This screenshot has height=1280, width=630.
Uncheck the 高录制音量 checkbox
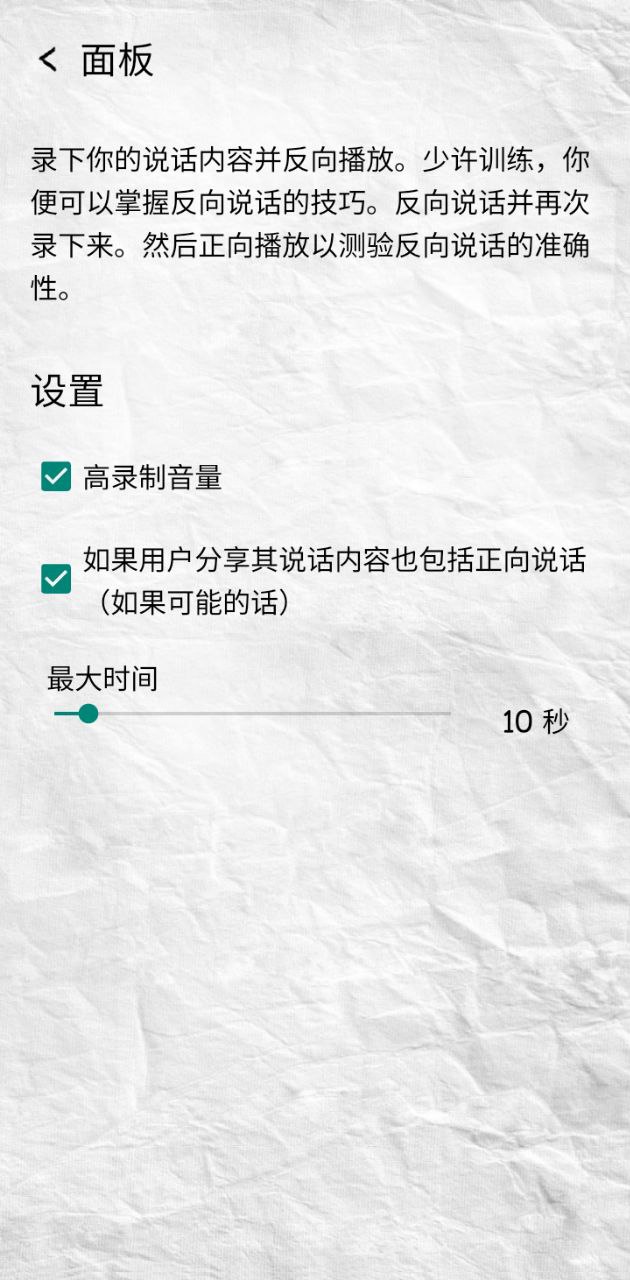[56, 477]
